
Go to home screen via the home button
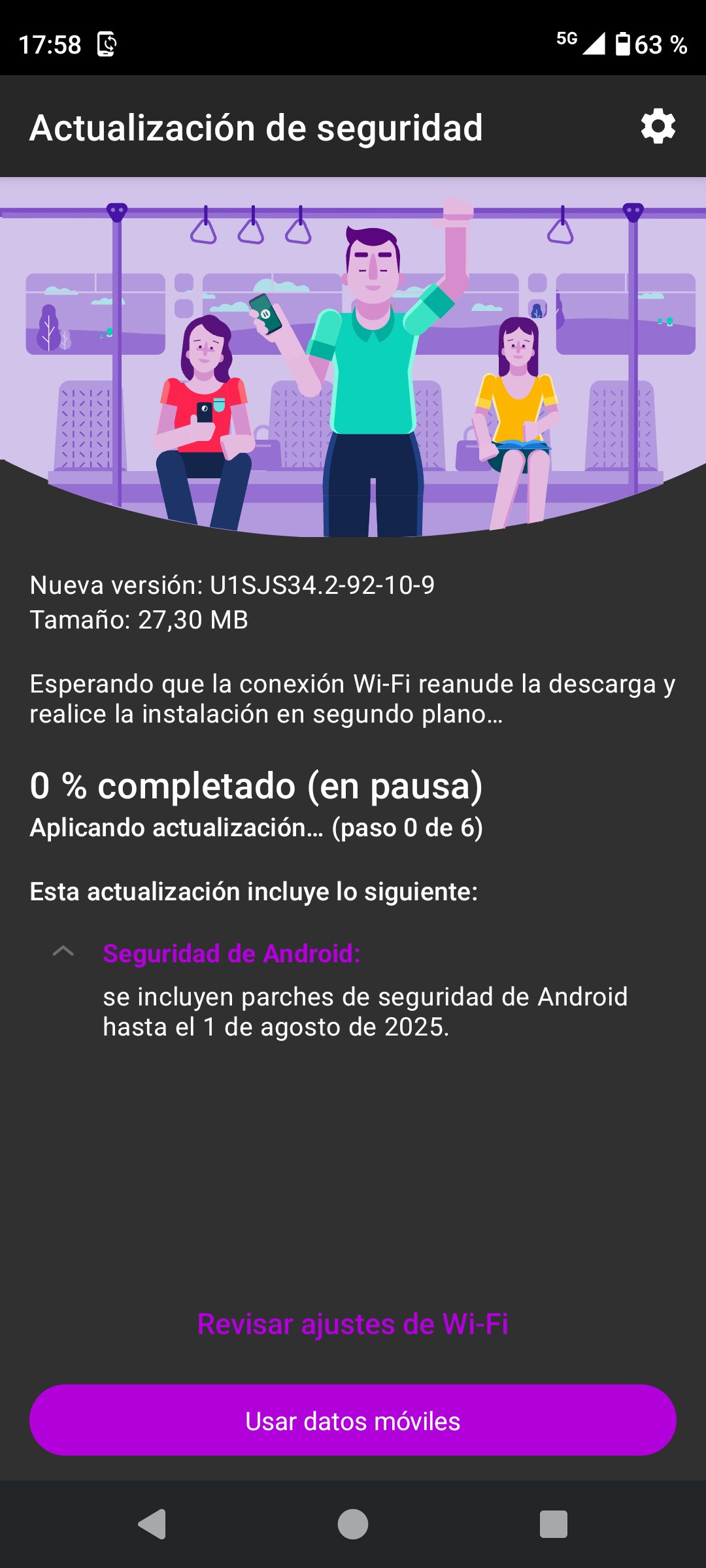353,1524
